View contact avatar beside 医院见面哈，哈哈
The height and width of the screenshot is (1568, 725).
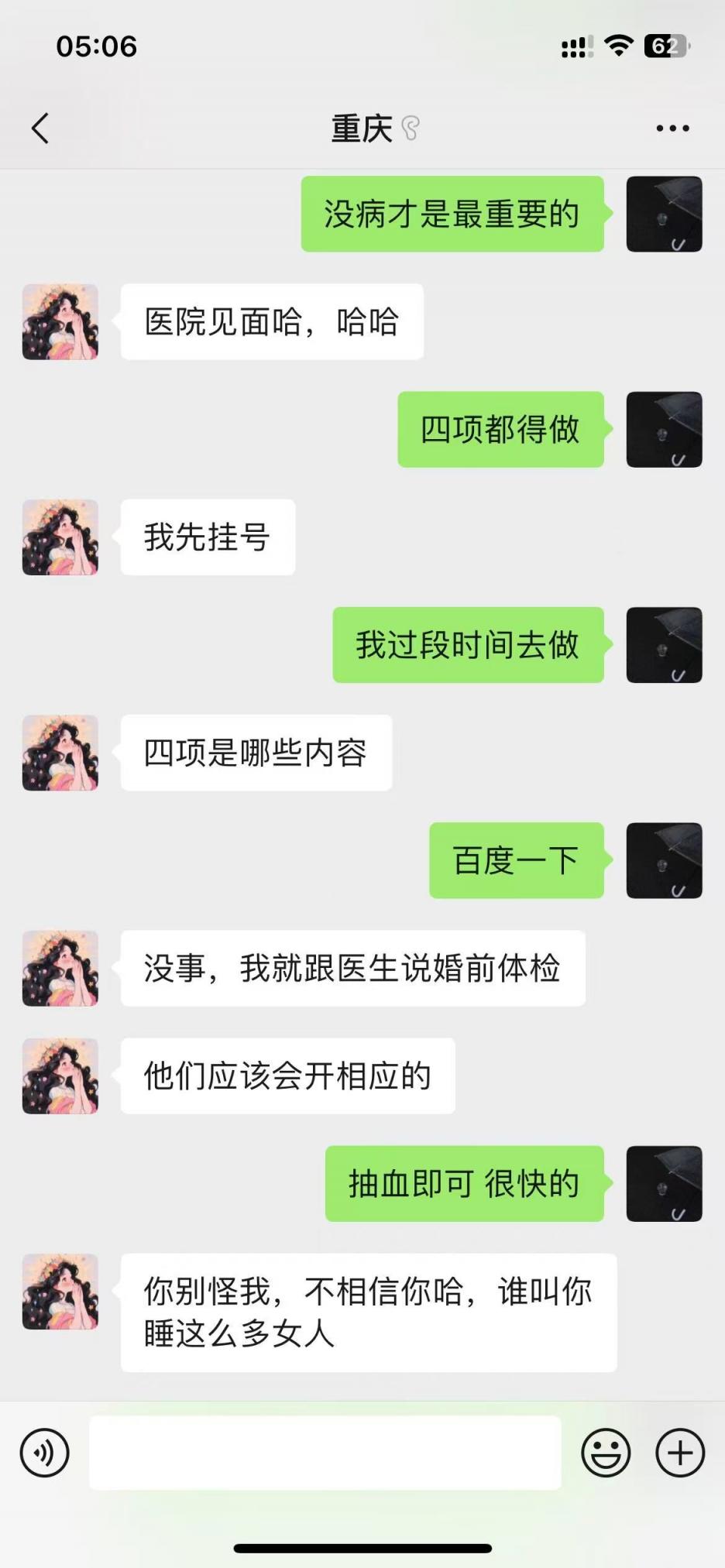[x=60, y=322]
